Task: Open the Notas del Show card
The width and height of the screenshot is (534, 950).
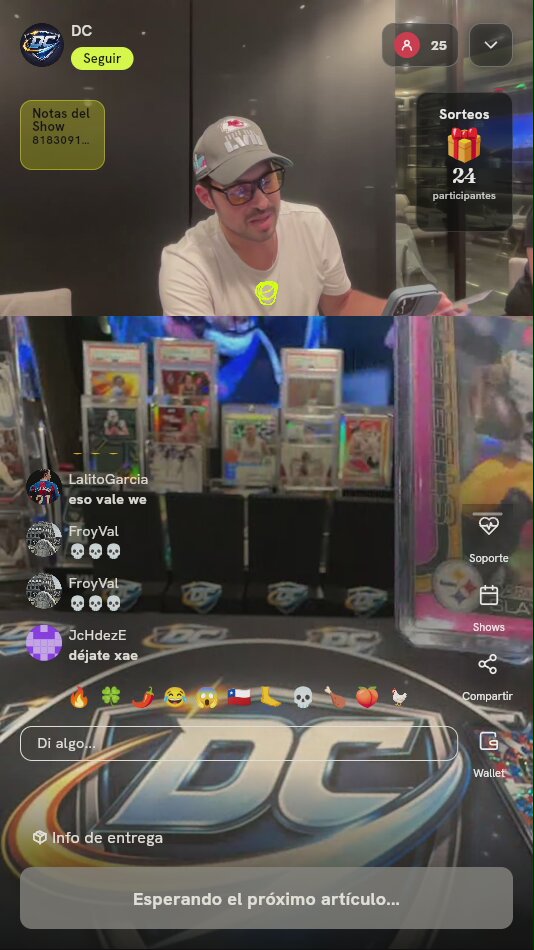Action: click(62, 135)
